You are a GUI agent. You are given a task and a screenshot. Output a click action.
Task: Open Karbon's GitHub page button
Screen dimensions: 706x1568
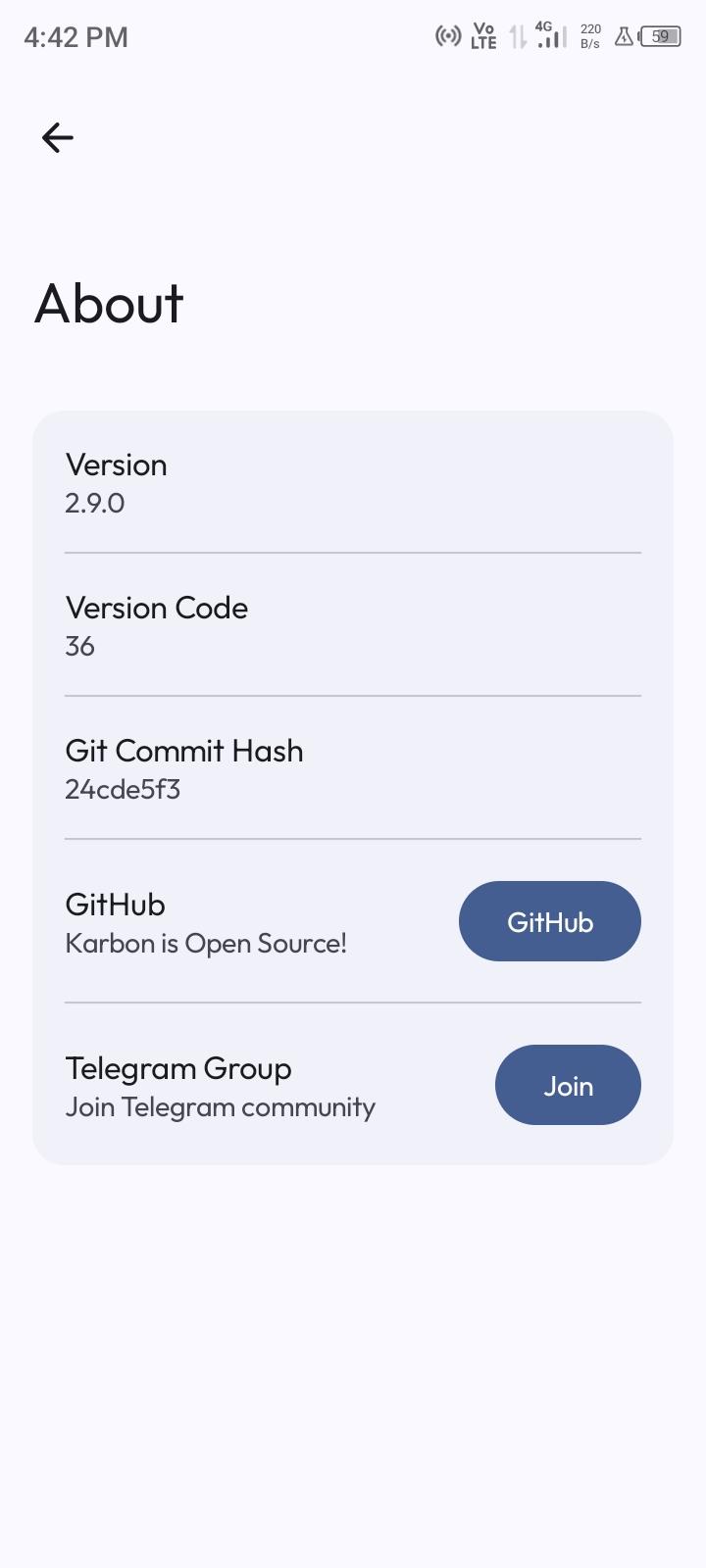click(549, 921)
